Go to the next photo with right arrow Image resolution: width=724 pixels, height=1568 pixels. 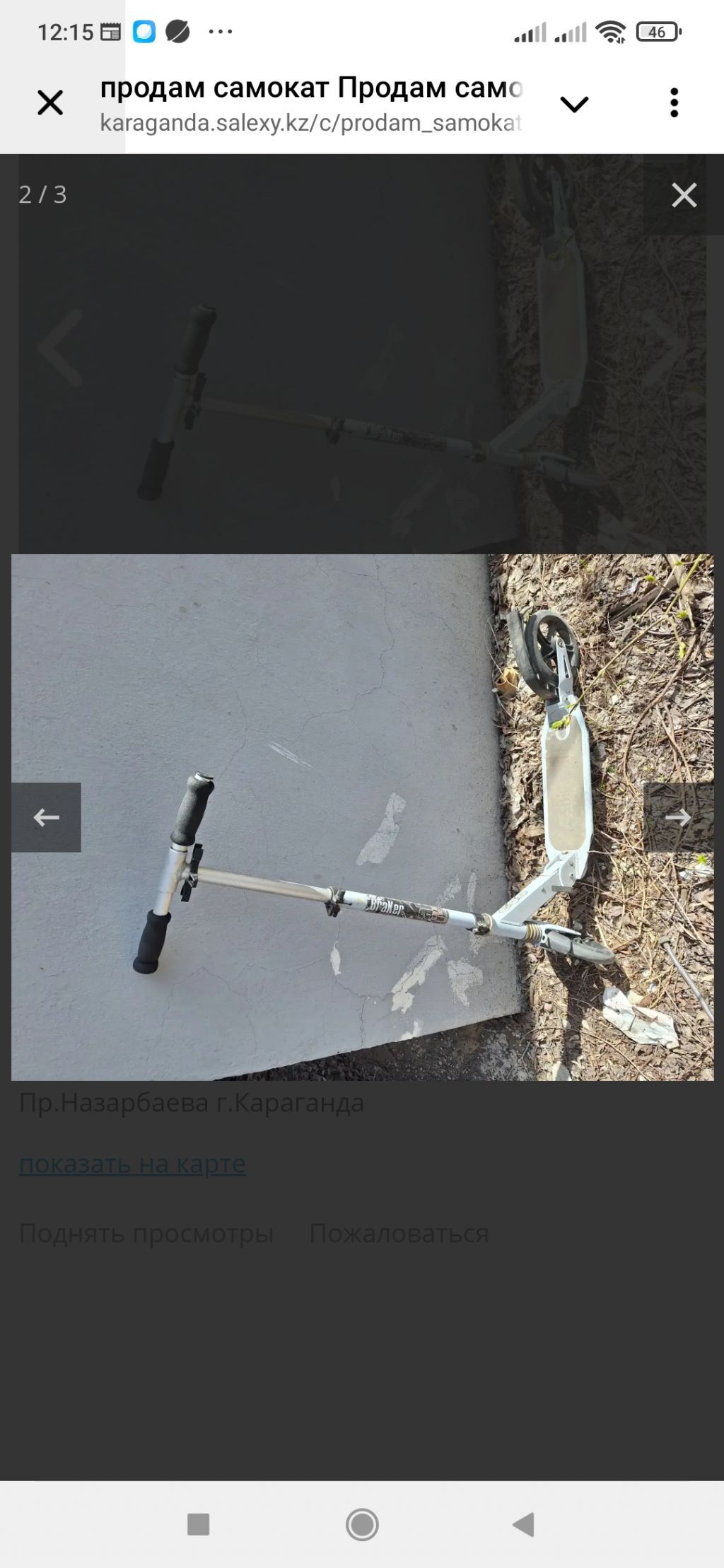click(x=678, y=817)
